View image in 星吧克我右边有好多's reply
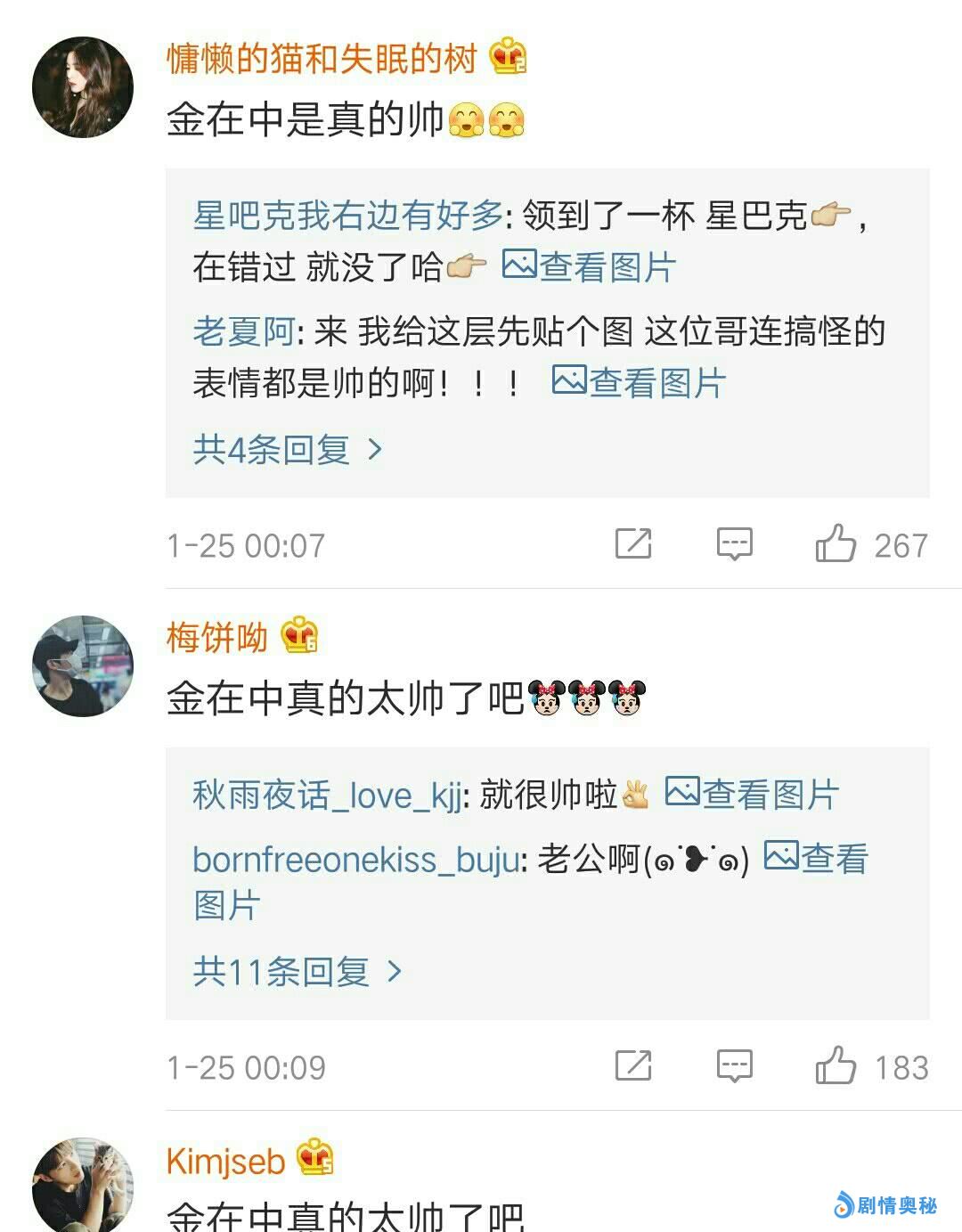962x1232 pixels. (589, 266)
